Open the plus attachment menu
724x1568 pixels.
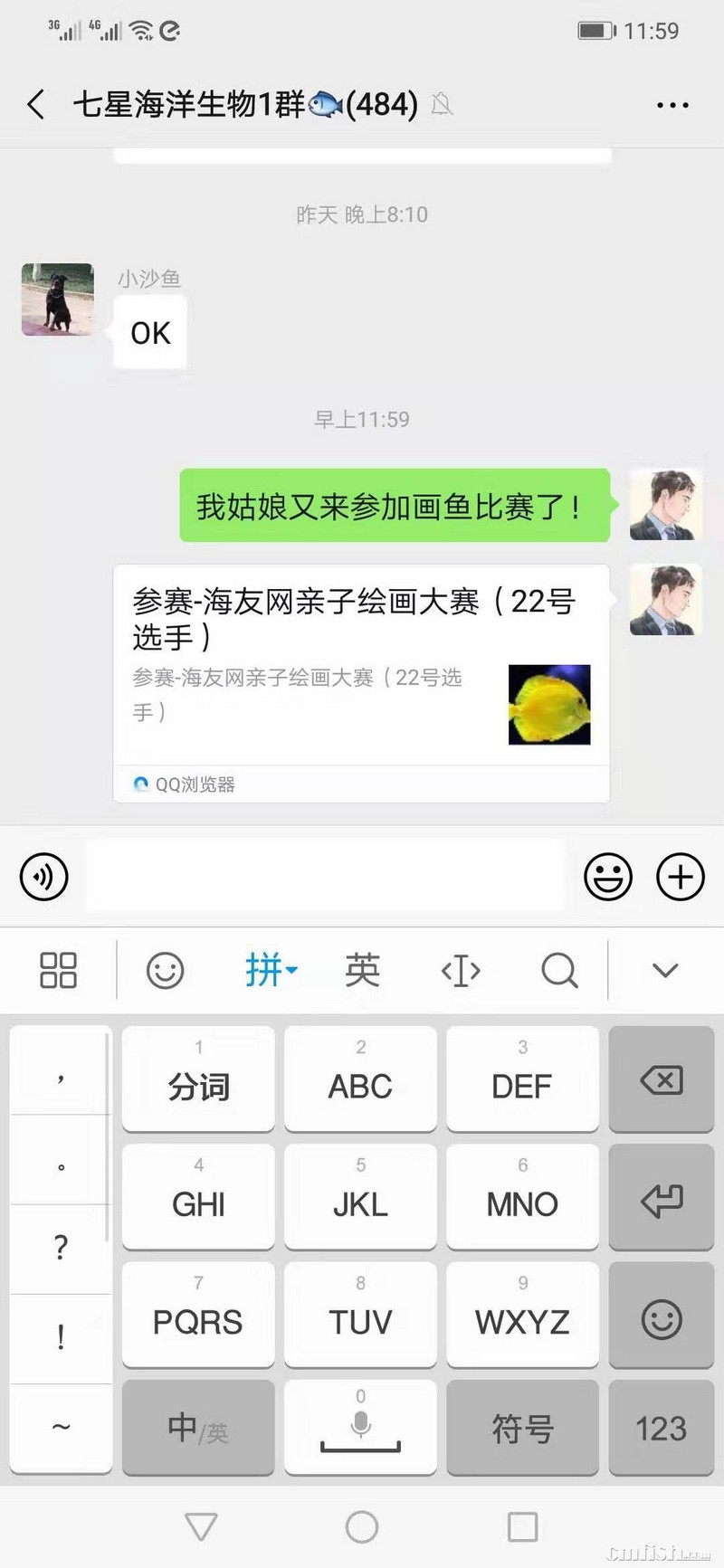coord(680,877)
